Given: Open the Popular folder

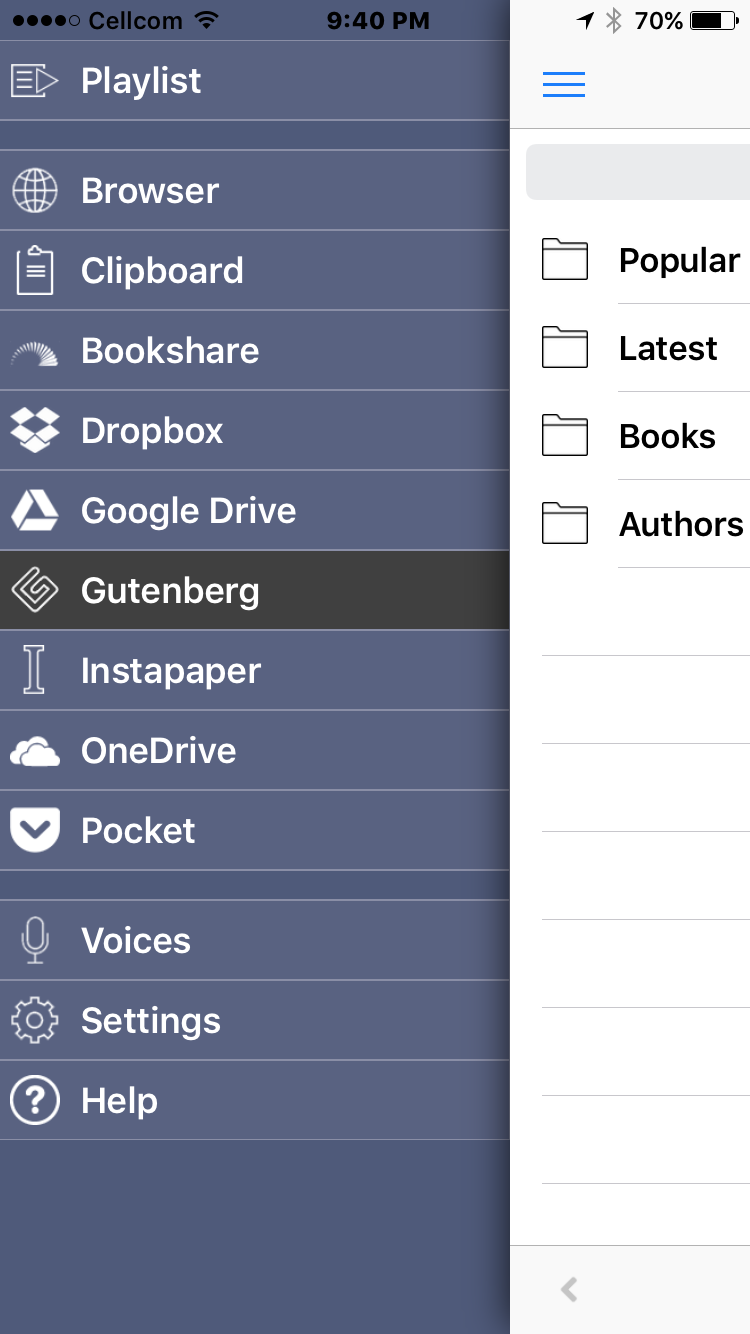Looking at the screenshot, I should coord(630,260).
